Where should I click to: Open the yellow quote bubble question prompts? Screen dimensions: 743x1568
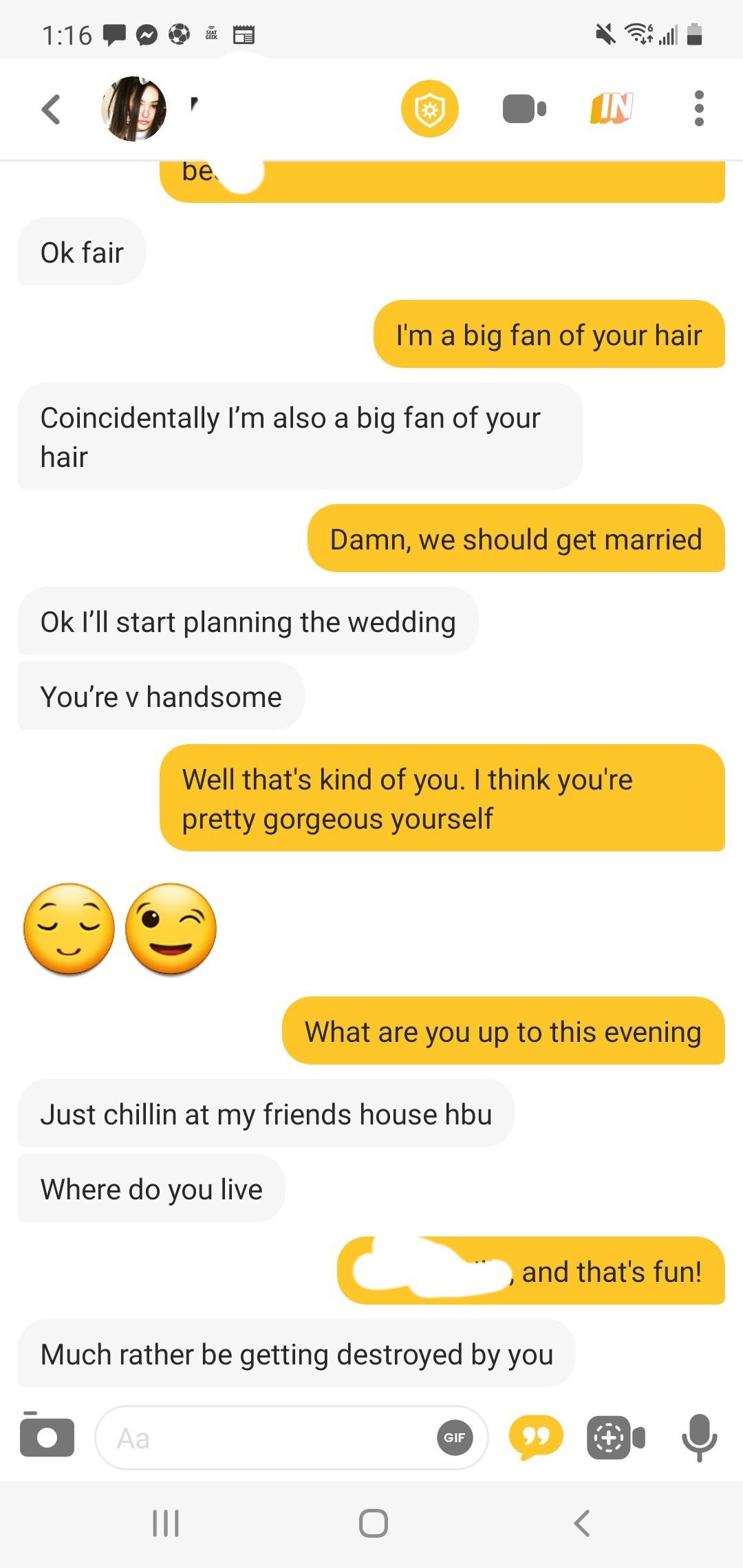point(536,1437)
